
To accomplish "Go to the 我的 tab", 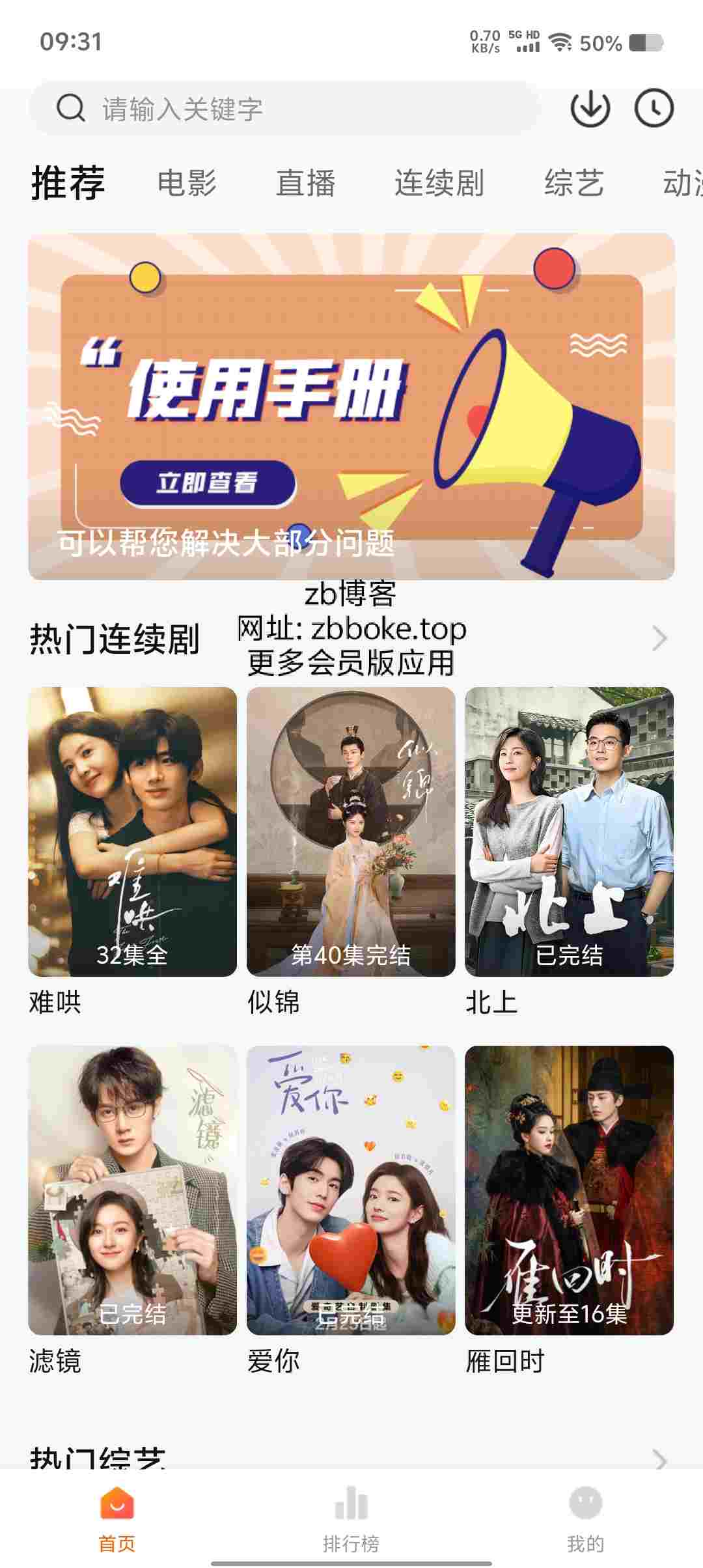I will click(x=585, y=1519).
